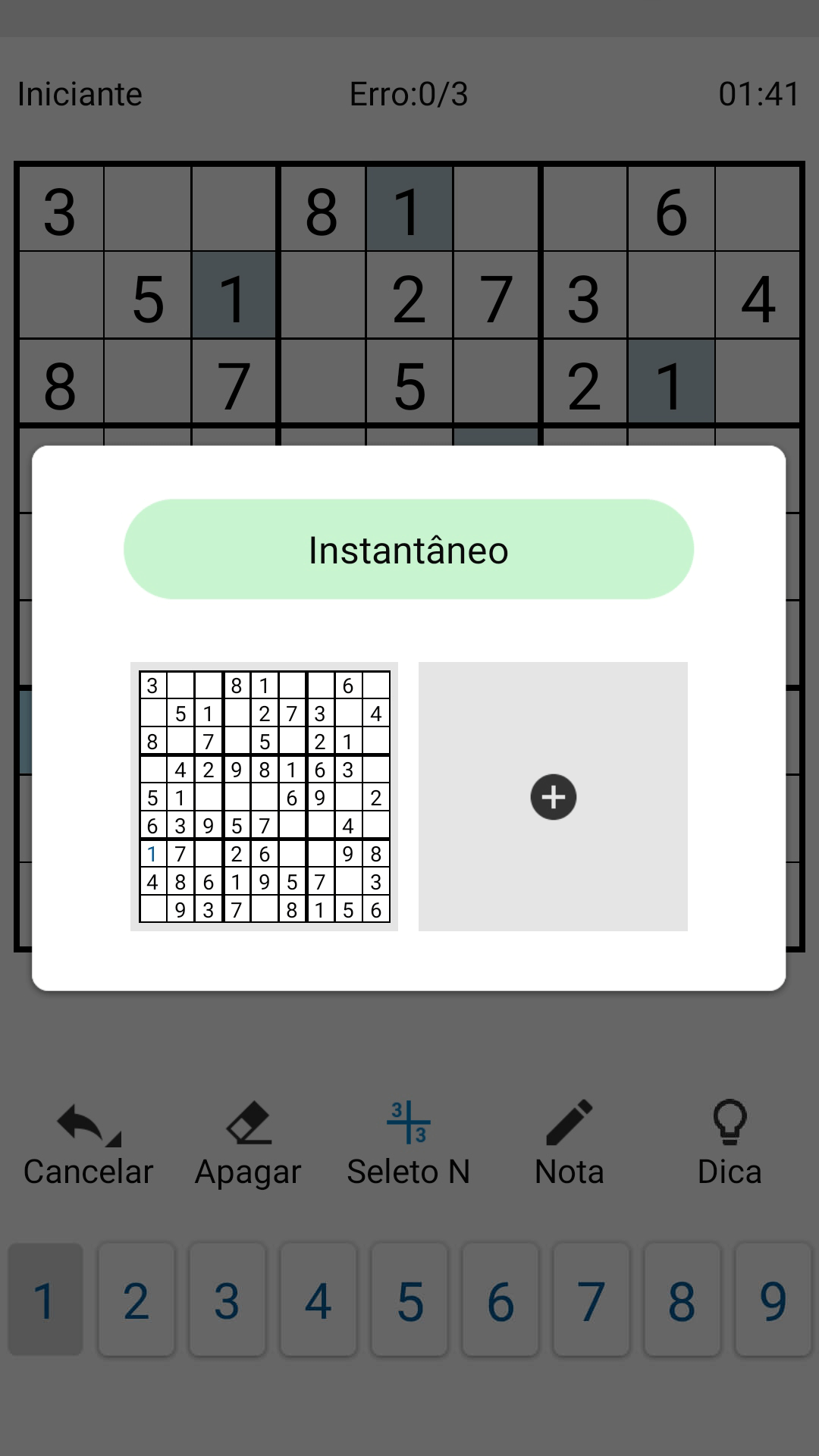Open the saved sudoku snapshot thumbnail
This screenshot has height=1456, width=819.
coord(264,796)
